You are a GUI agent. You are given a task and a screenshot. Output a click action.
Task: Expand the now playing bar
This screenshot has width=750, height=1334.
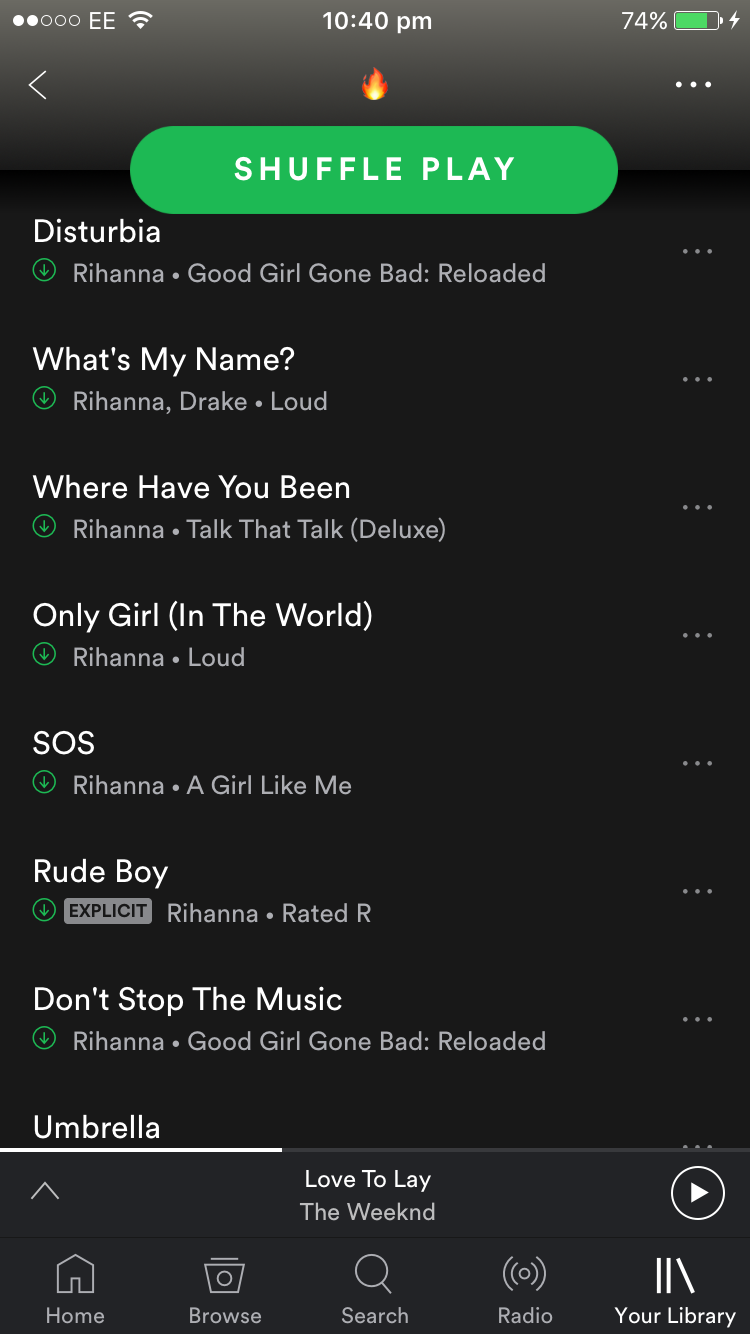point(45,1191)
